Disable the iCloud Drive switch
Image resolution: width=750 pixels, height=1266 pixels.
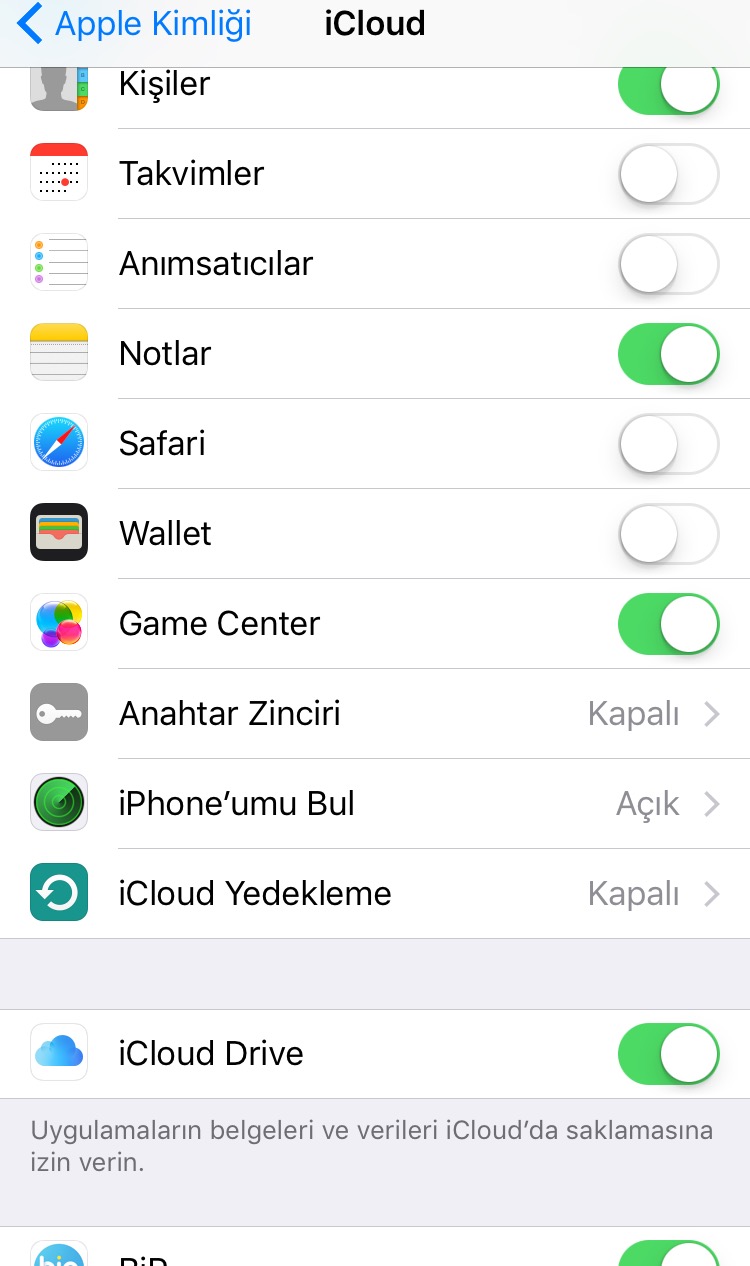(668, 1054)
